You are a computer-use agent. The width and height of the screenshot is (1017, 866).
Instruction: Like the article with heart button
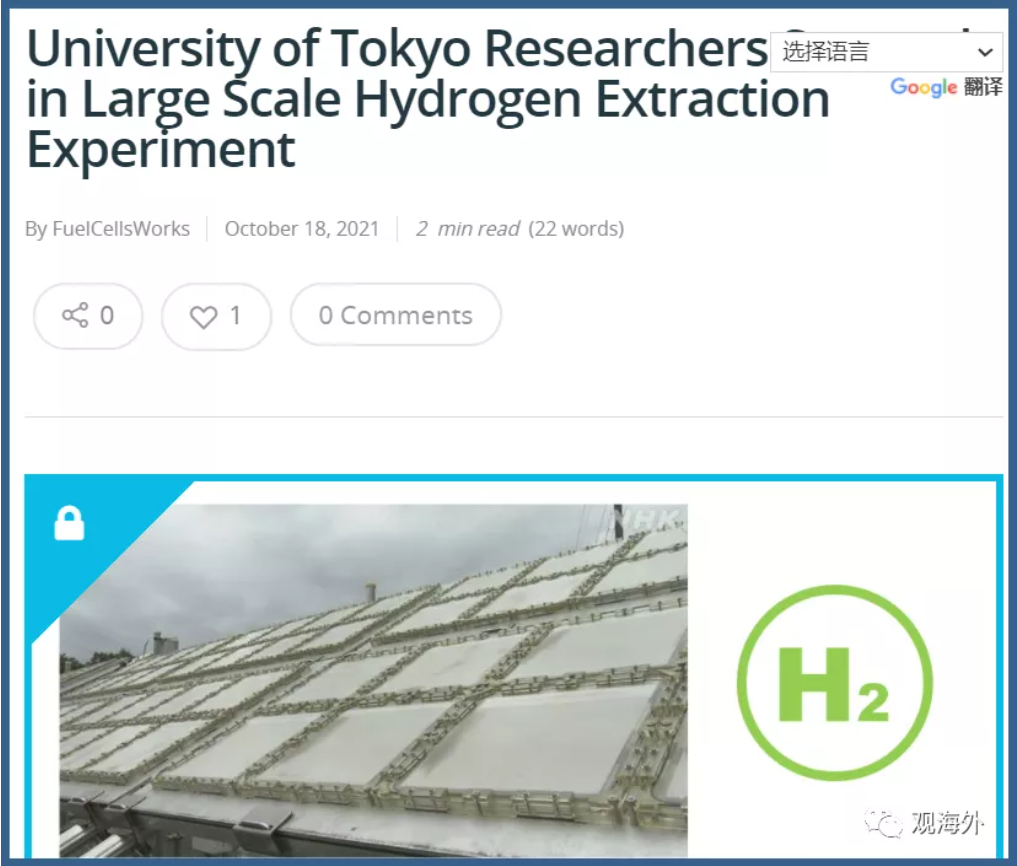(x=216, y=316)
